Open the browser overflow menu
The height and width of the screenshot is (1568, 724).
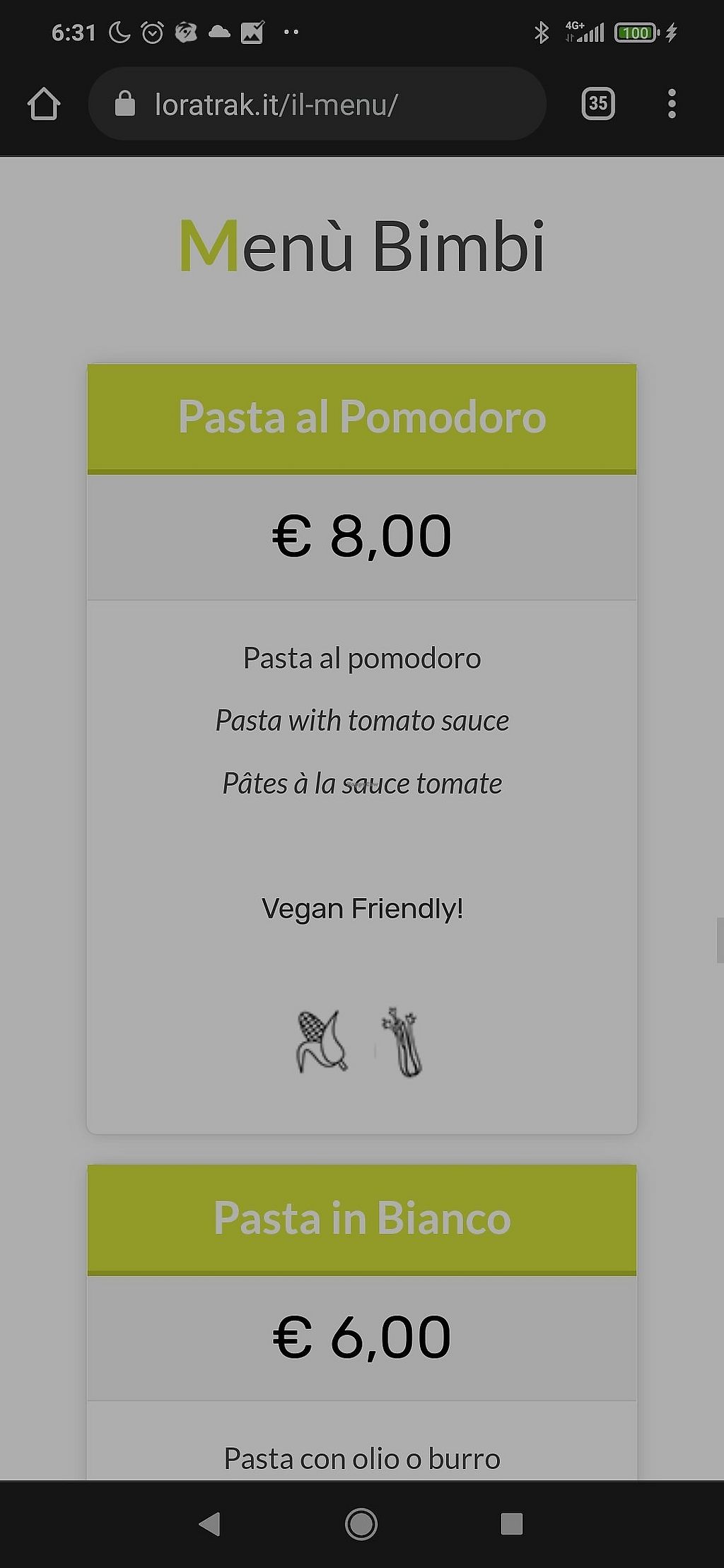coord(672,104)
